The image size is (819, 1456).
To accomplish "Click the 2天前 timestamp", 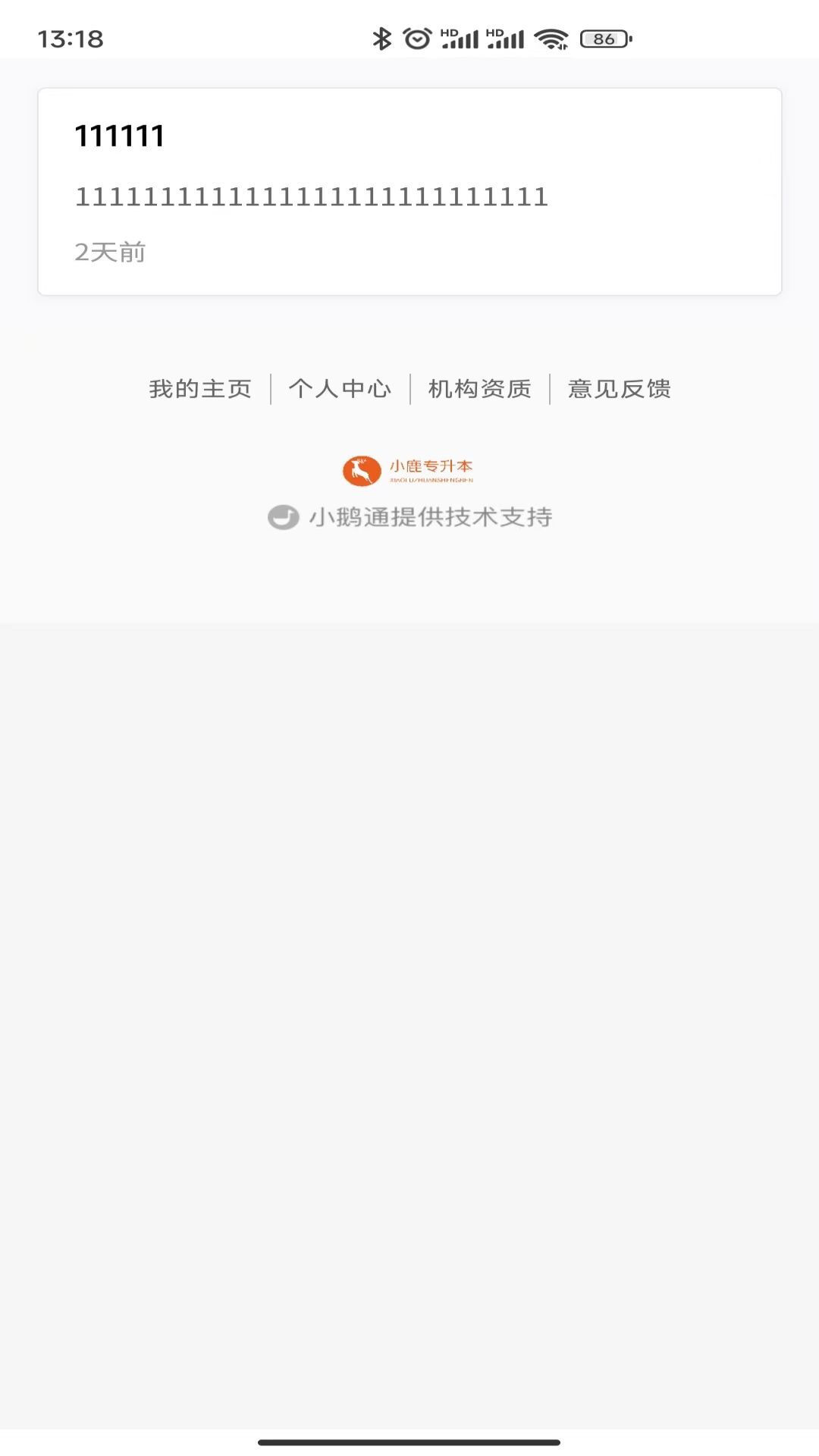I will click(110, 253).
